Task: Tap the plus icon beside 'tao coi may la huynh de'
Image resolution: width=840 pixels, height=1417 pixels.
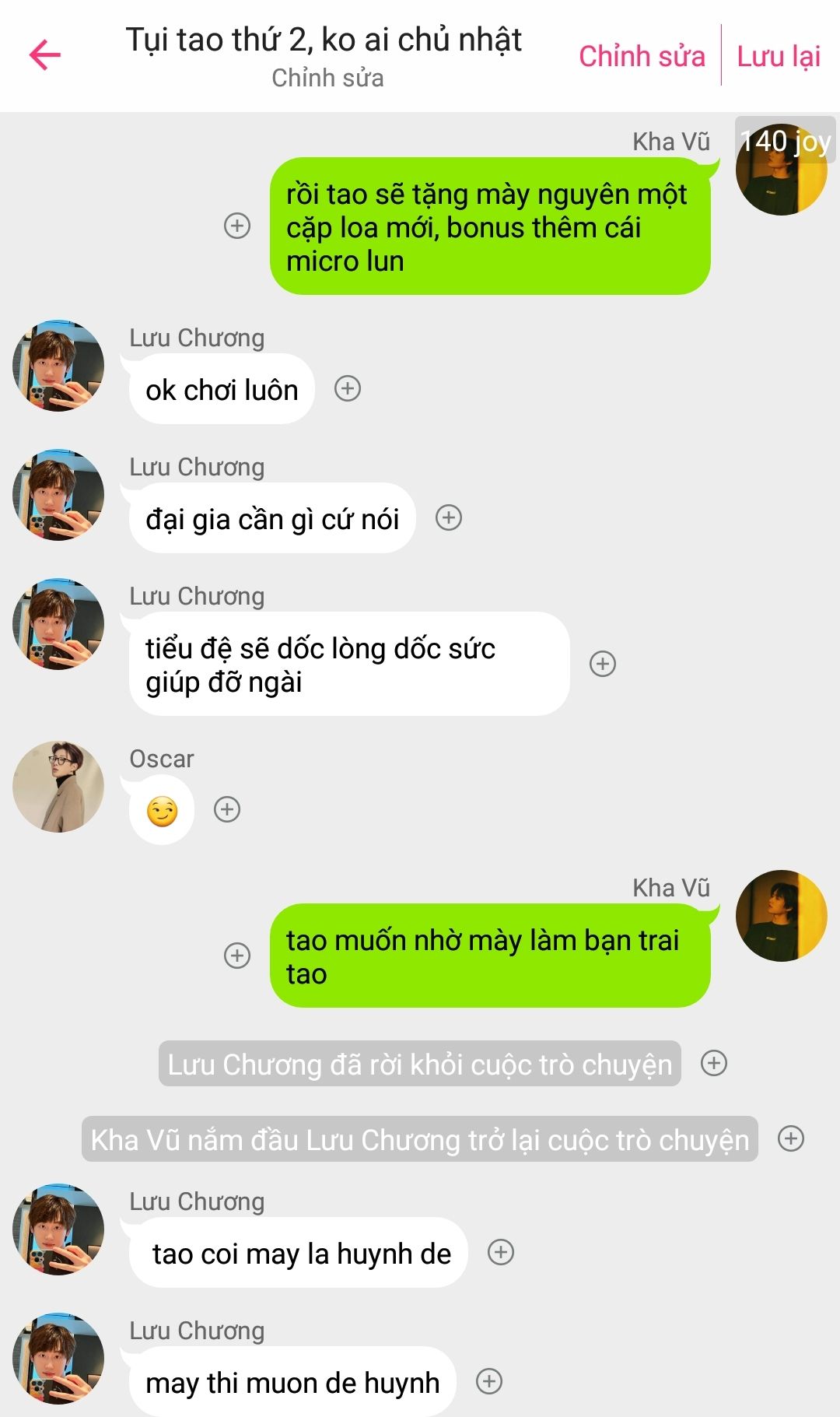Action: (501, 1252)
